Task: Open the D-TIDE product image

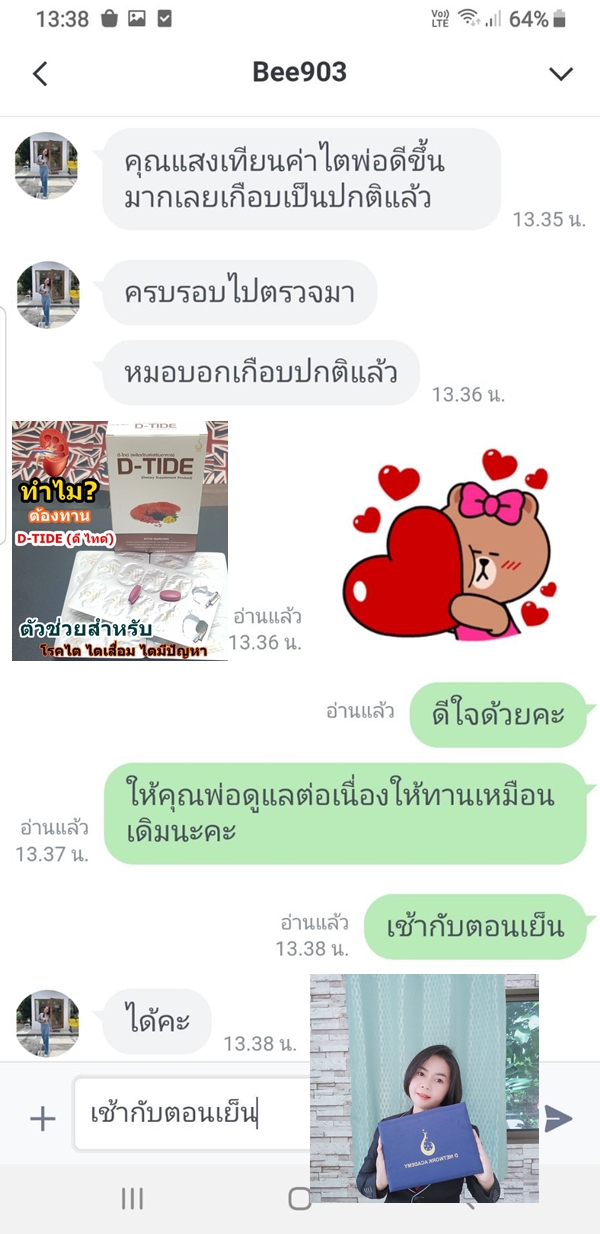Action: [120, 540]
